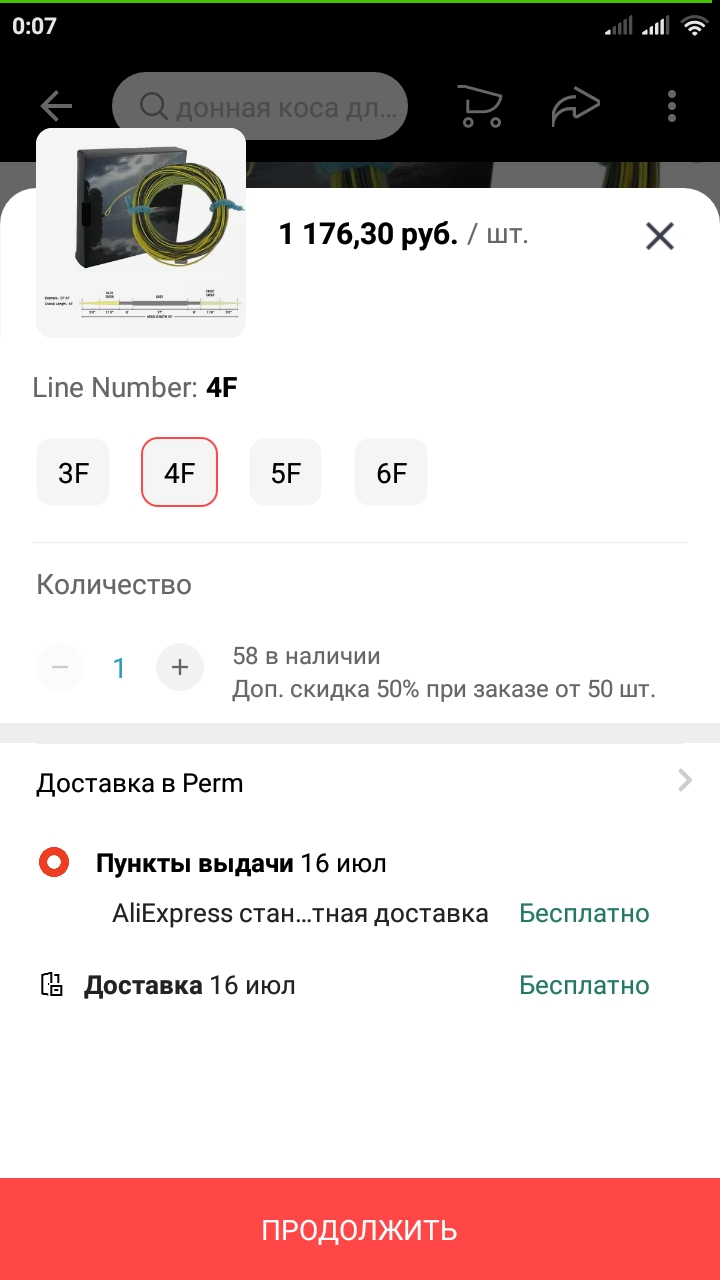The image size is (720, 1280).
Task: Share this product
Action: (x=576, y=106)
